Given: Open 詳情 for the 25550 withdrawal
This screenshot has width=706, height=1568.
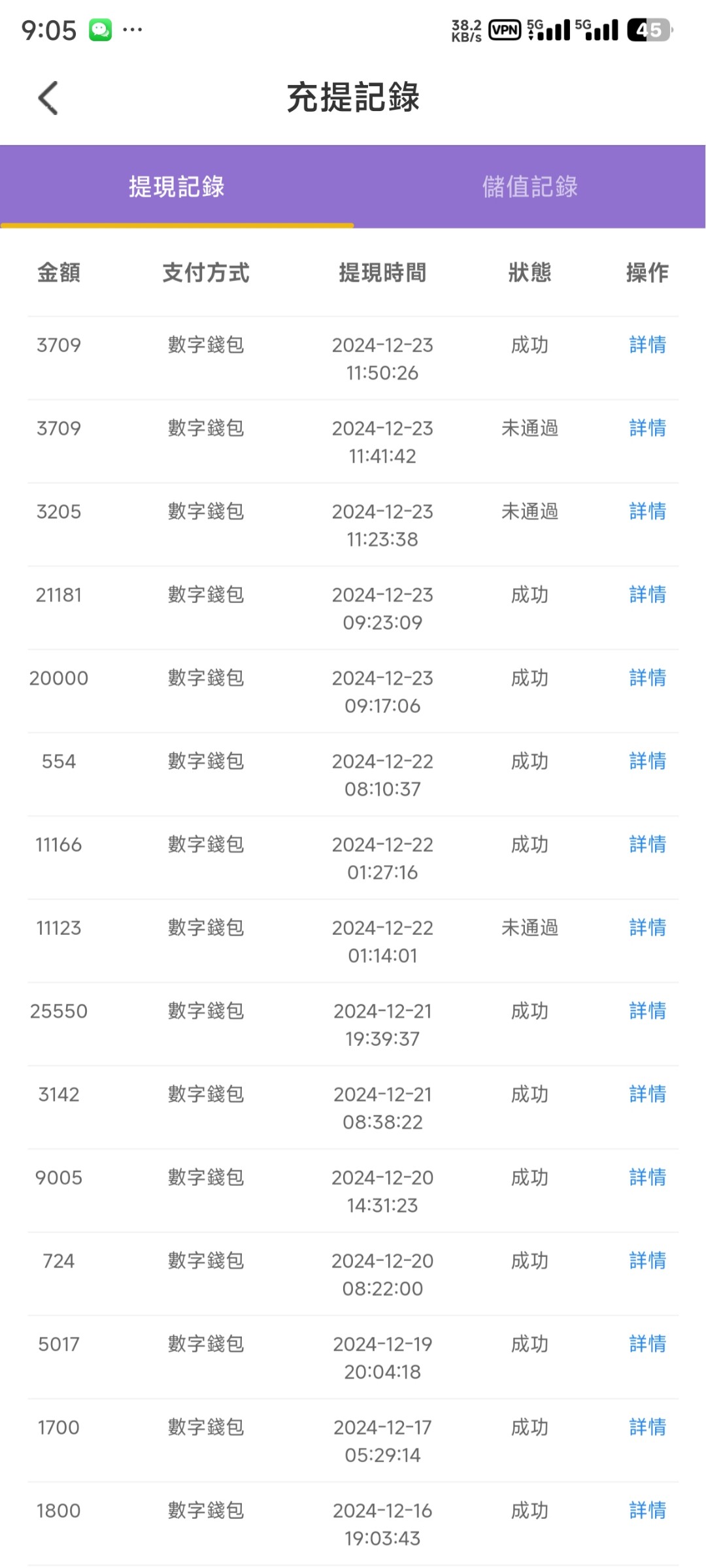Looking at the screenshot, I should tap(647, 1011).
